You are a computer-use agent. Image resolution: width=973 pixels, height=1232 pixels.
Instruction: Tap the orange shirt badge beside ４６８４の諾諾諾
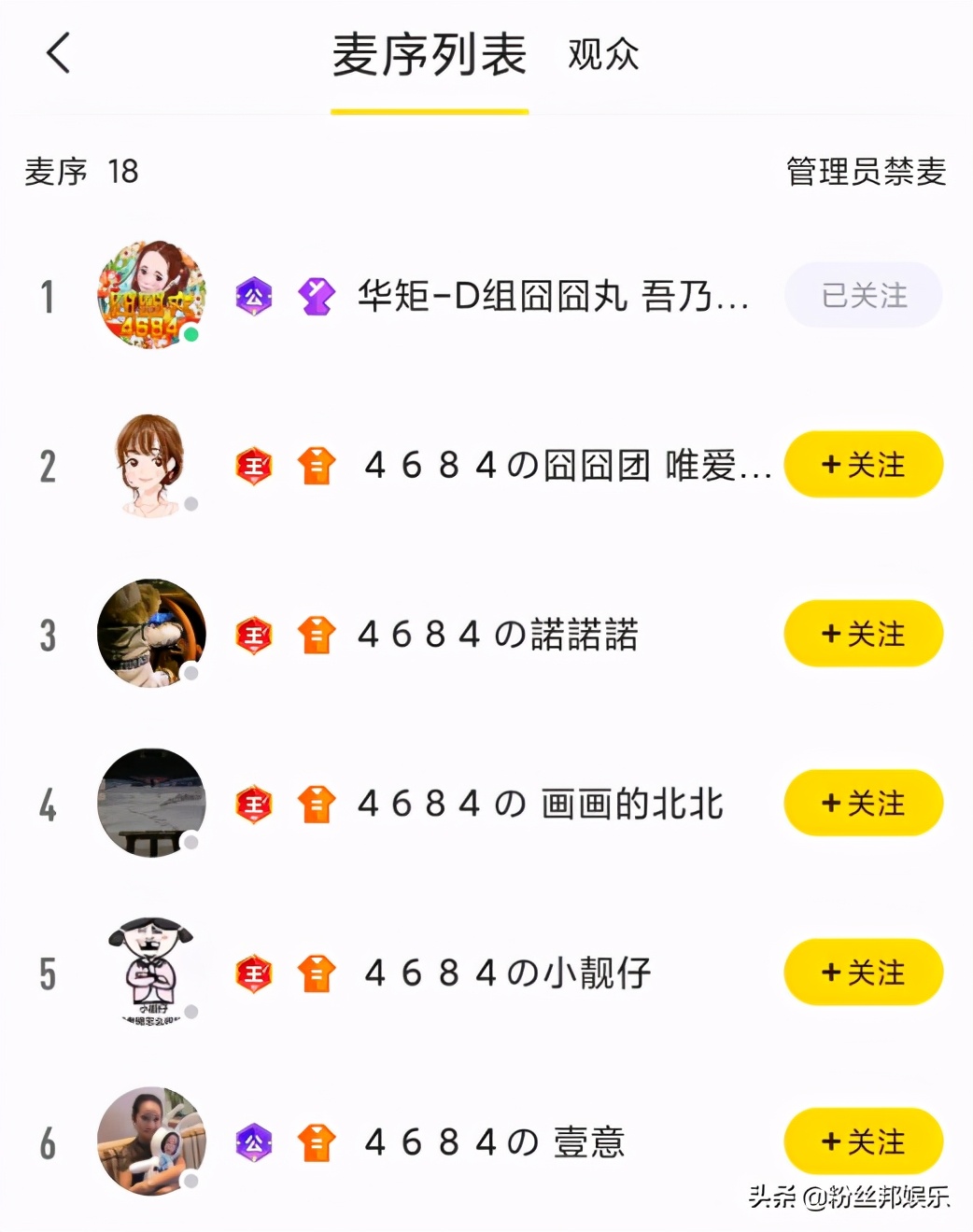point(316,634)
